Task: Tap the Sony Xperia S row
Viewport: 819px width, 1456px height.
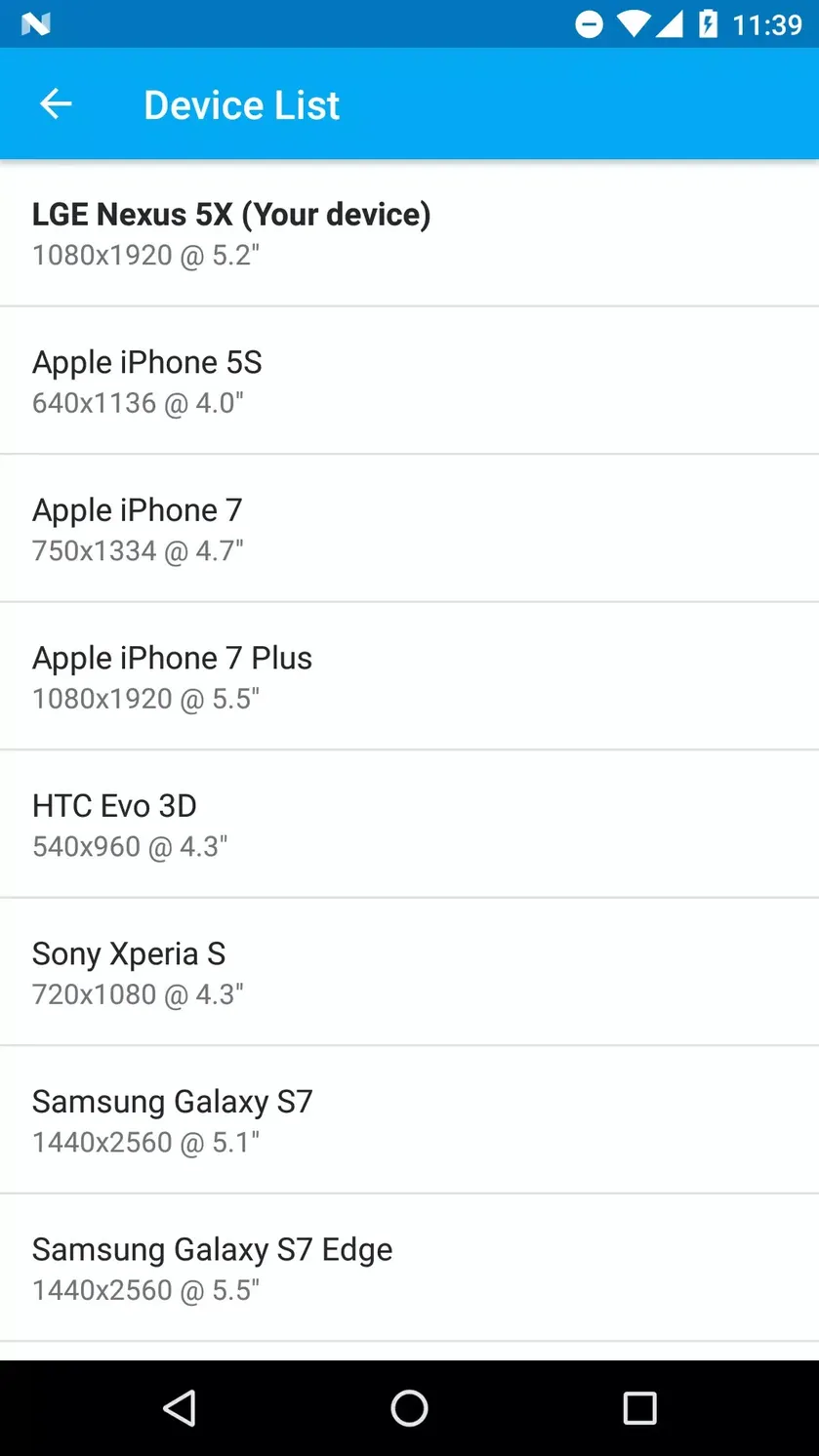Action: click(409, 972)
